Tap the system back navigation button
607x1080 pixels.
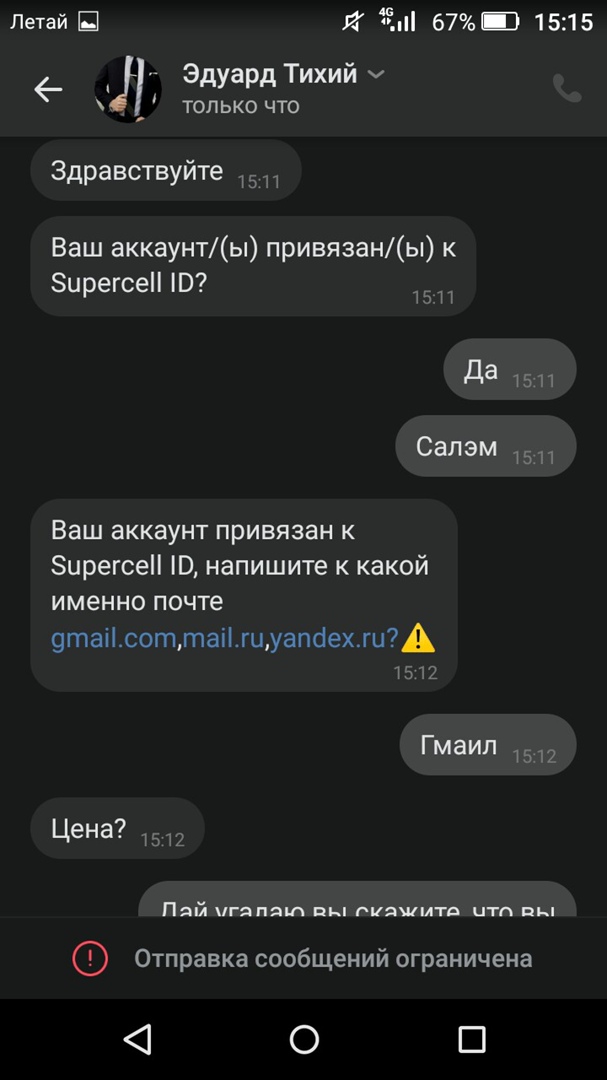pos(137,1039)
